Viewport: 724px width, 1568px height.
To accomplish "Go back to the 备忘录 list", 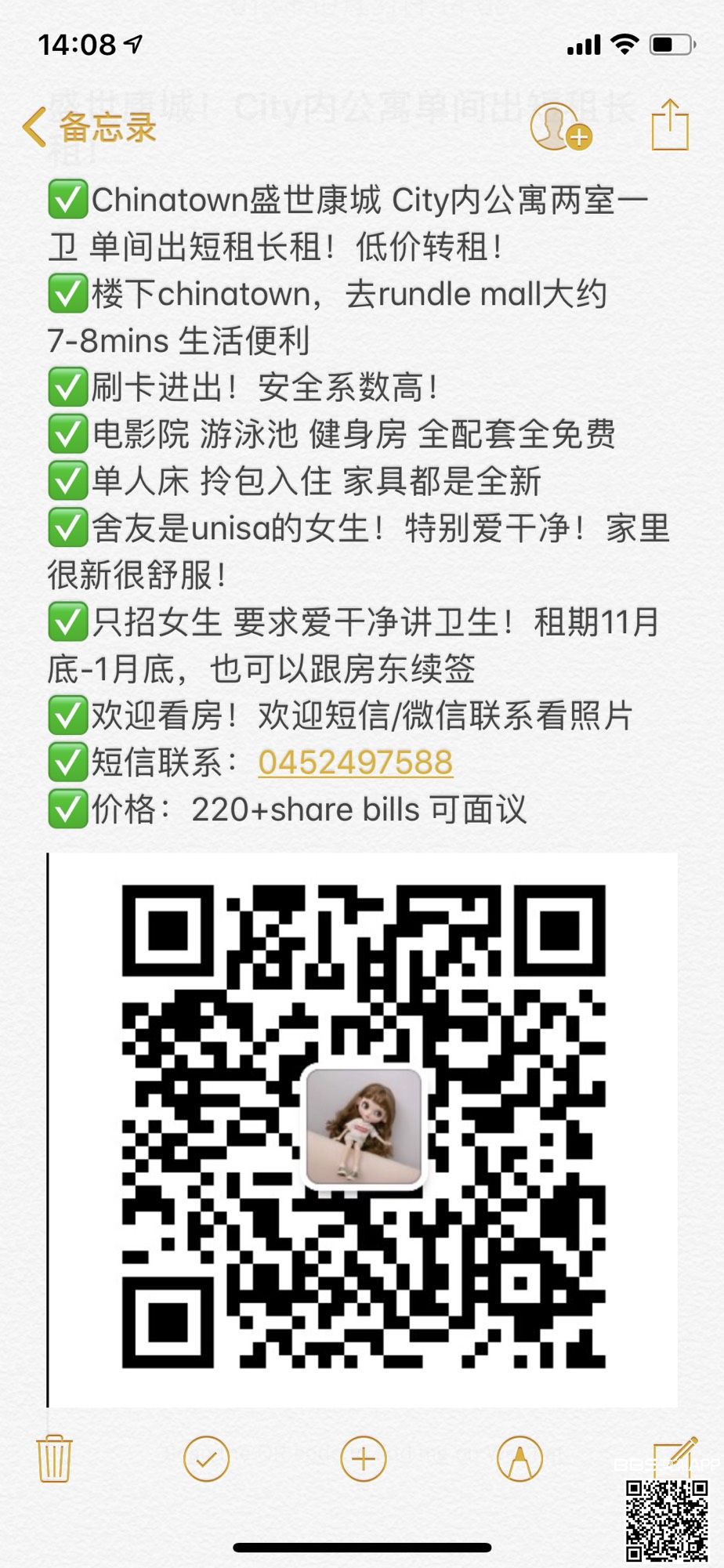I will [90, 128].
